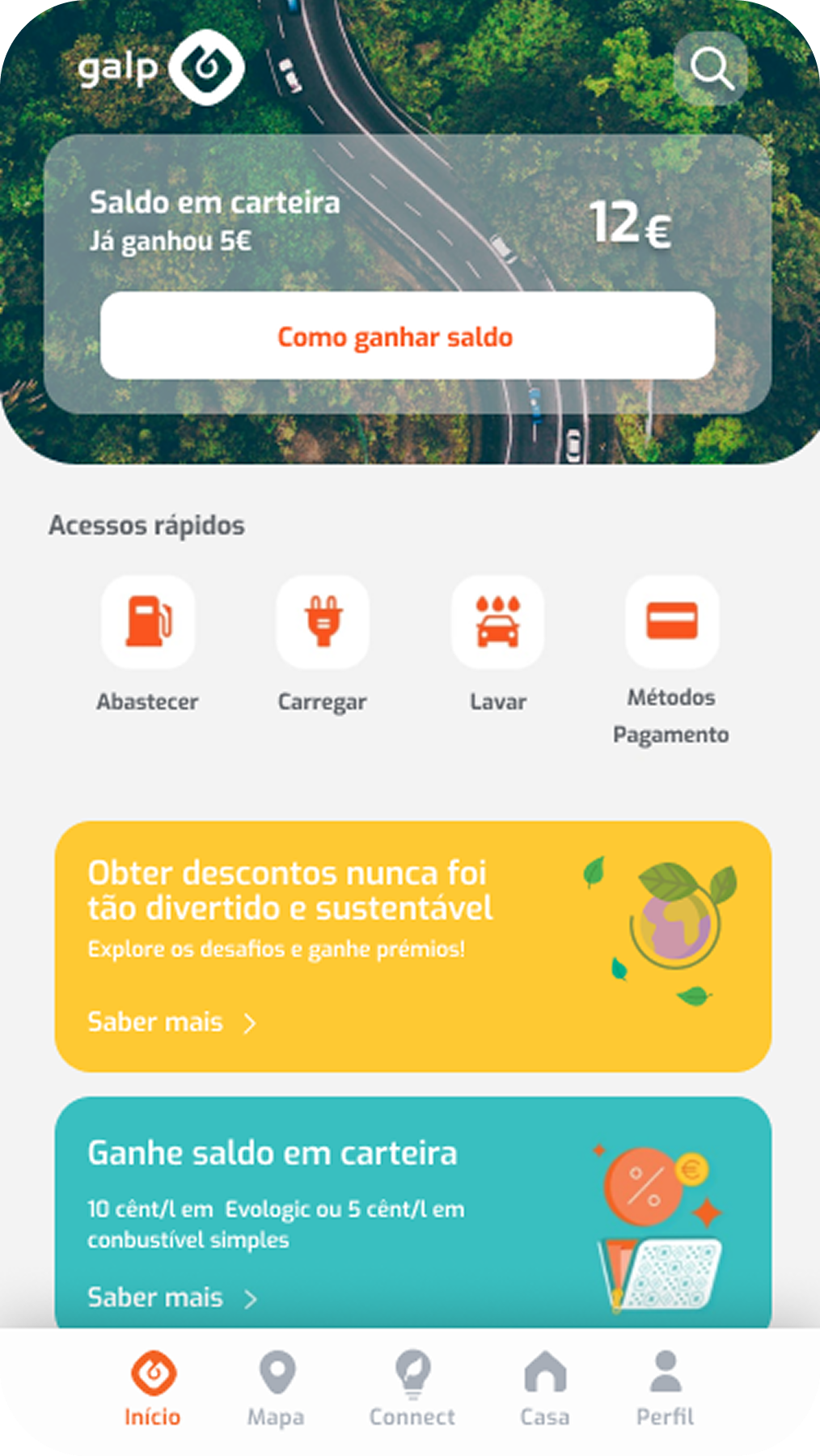
Task: Go to the Connect tab
Action: point(412,1388)
